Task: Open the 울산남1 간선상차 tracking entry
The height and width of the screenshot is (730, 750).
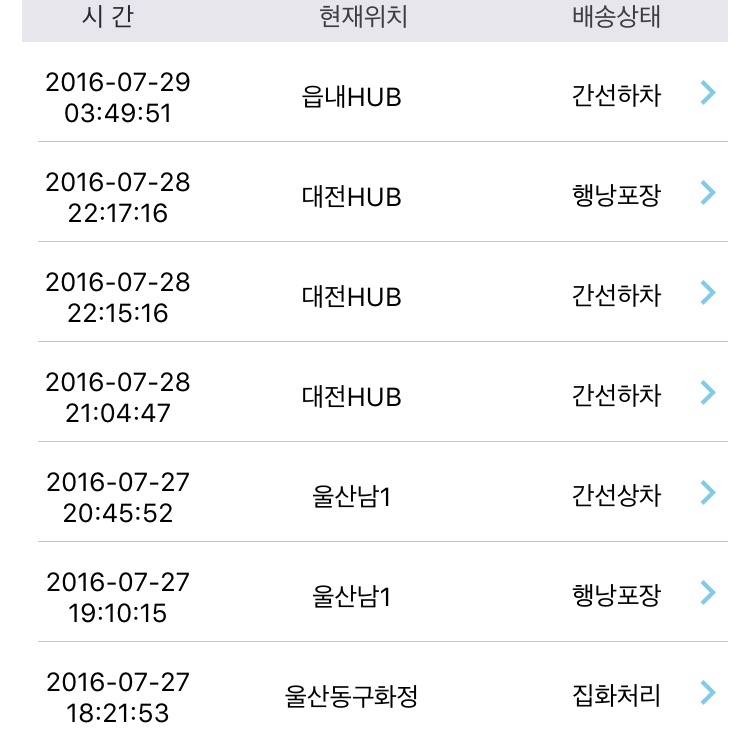Action: click(x=708, y=493)
